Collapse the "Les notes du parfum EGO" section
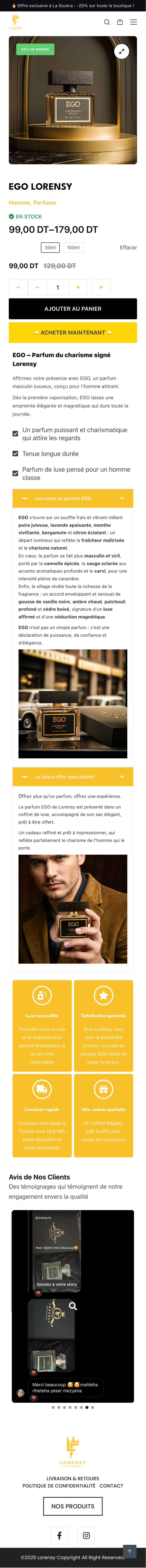The height and width of the screenshot is (1568, 146). tap(73, 498)
